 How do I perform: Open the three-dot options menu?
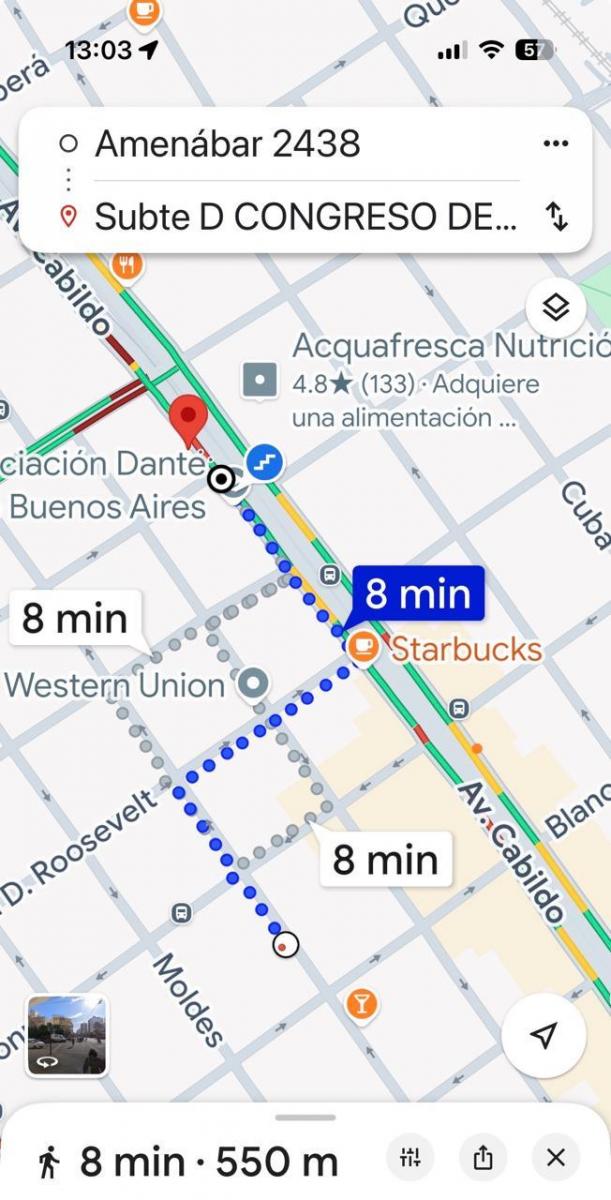556,144
